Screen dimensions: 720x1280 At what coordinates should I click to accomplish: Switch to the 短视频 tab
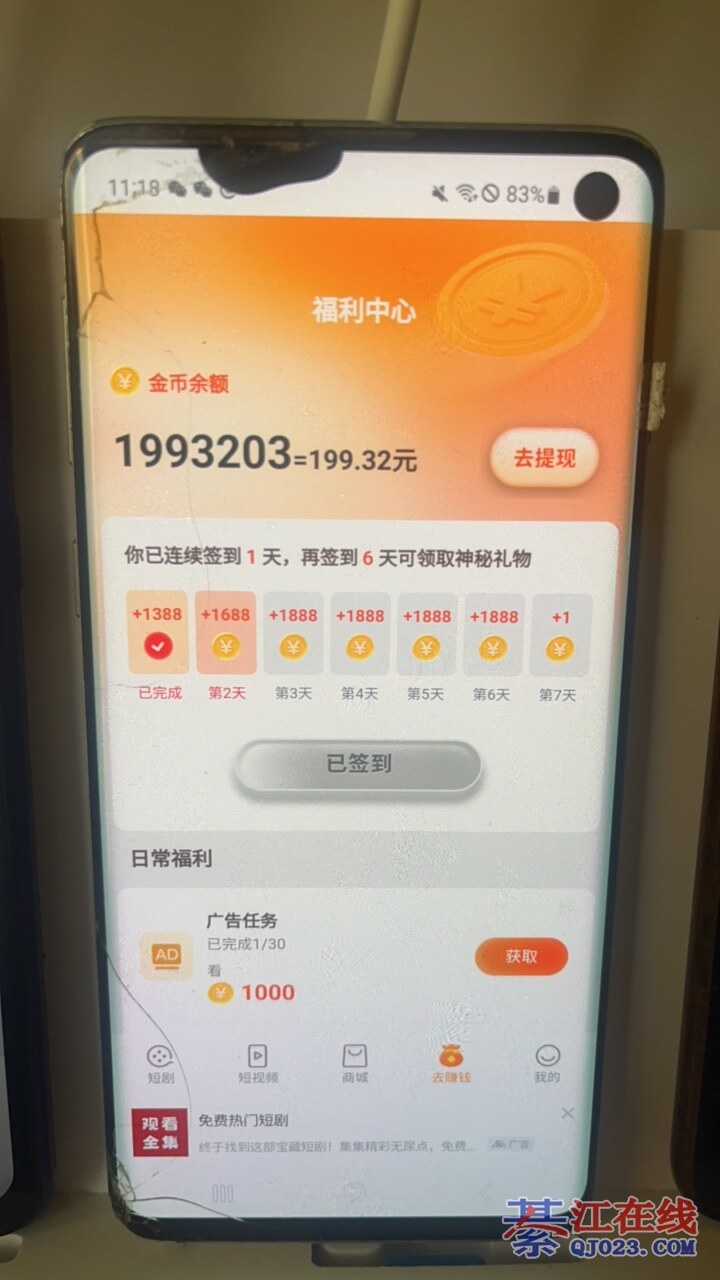pyautogui.click(x=258, y=1064)
